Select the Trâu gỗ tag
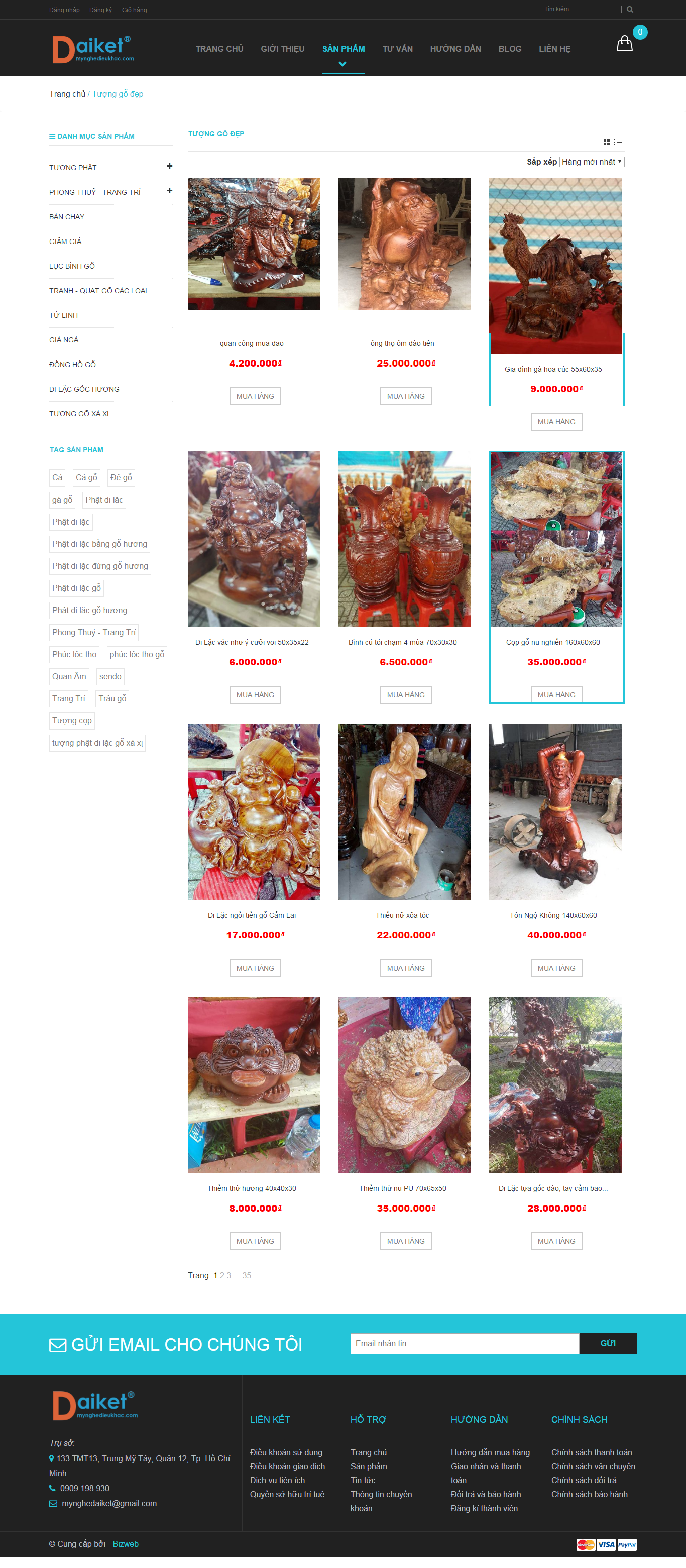Image resolution: width=686 pixels, height=1568 pixels. click(112, 699)
